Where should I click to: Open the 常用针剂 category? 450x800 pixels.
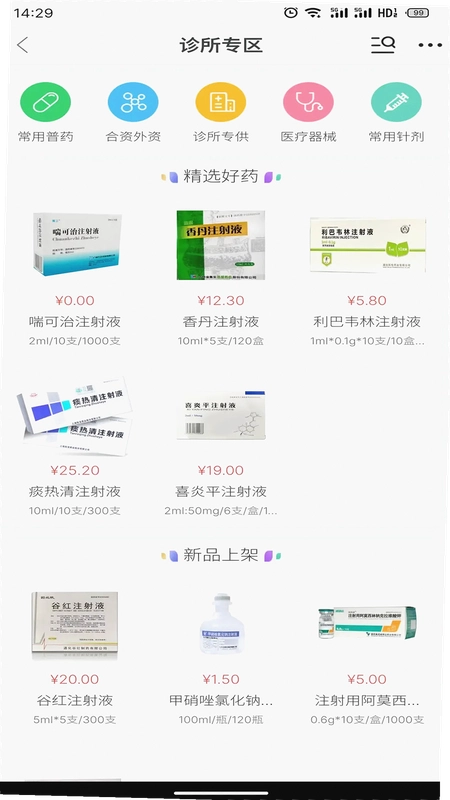pos(396,112)
